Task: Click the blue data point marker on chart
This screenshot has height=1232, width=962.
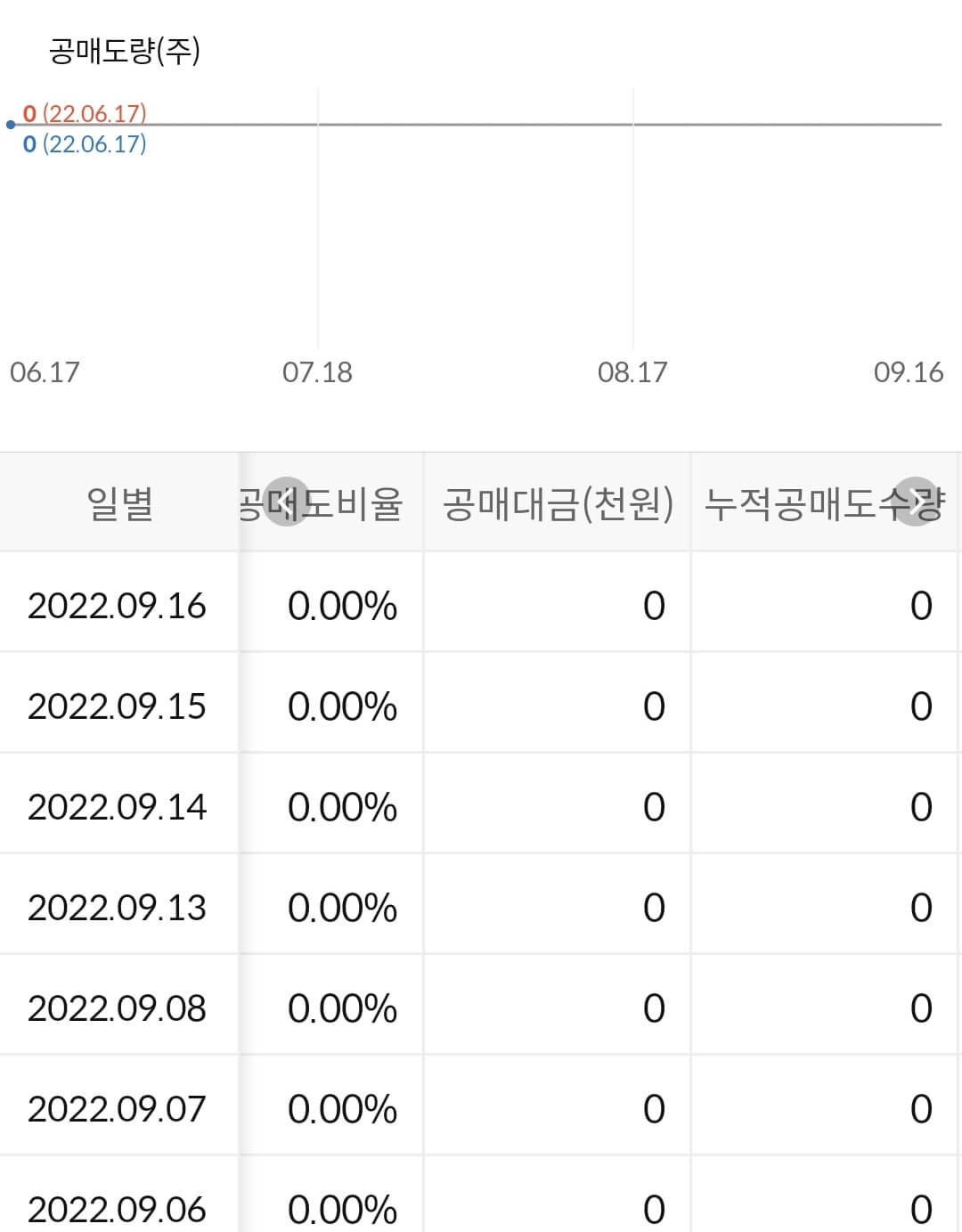Action: pos(9,126)
